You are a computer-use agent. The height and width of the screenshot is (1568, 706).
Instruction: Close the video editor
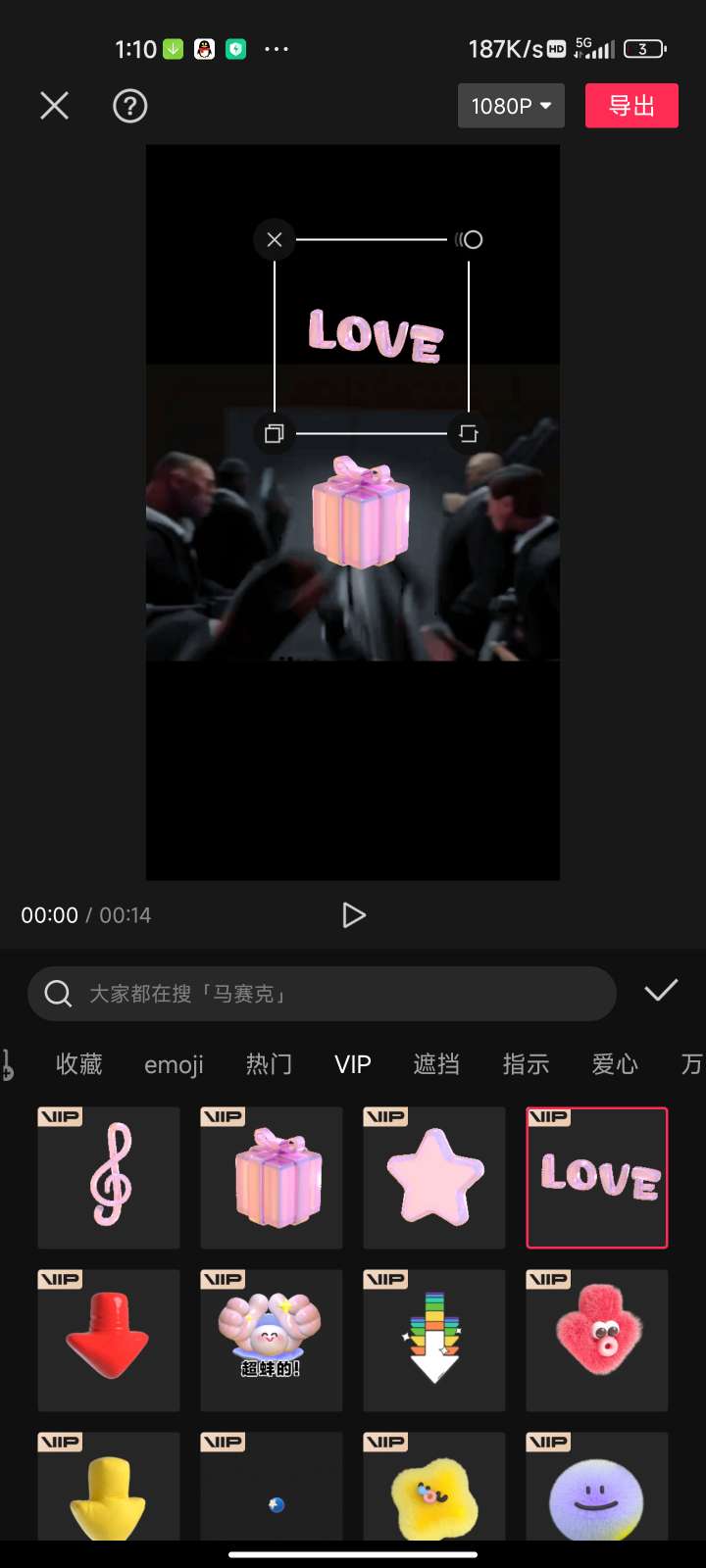coord(55,106)
